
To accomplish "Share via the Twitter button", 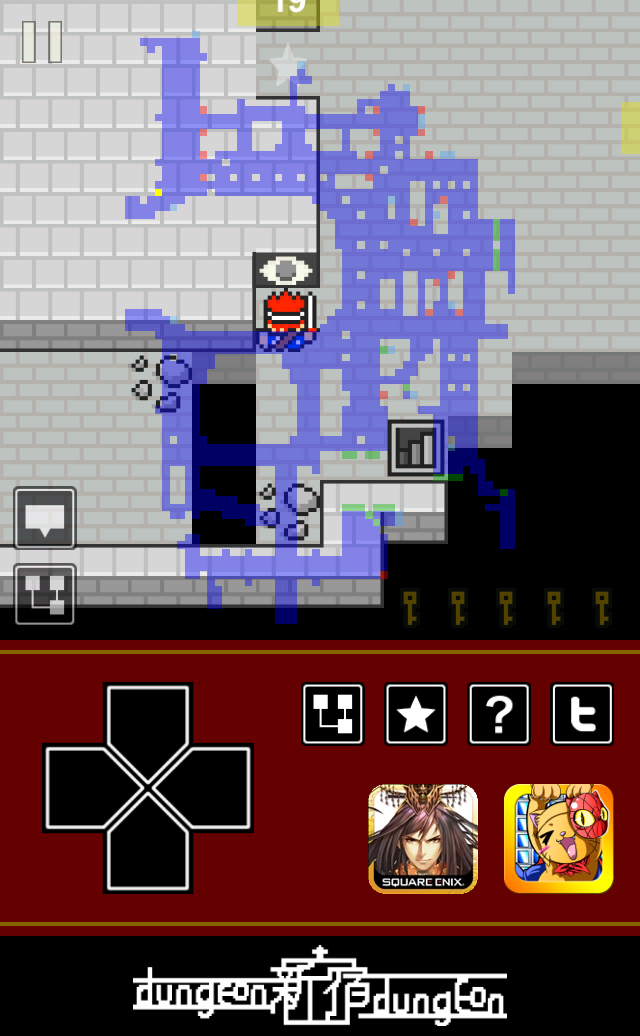I will 582,714.
